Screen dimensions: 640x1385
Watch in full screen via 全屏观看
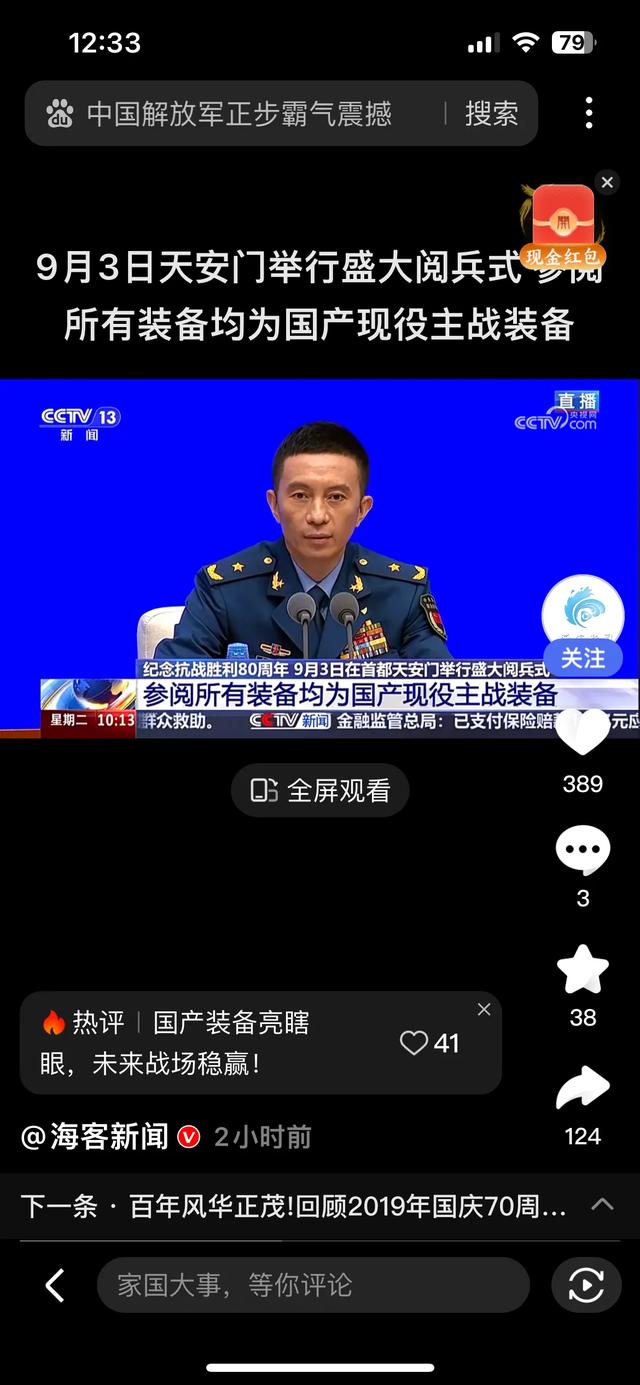click(321, 790)
